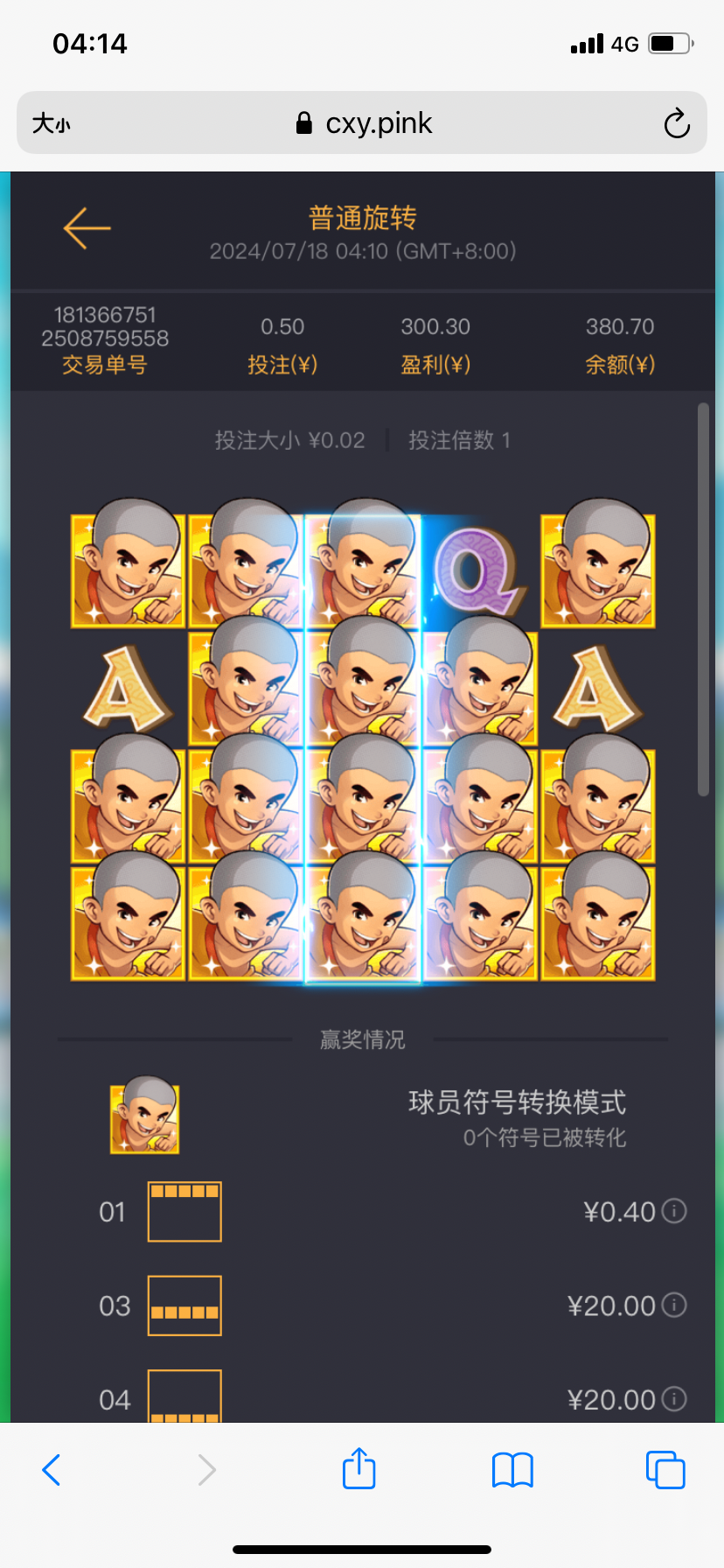This screenshot has width=724, height=1568.
Task: Open the text size options
Action: coord(52,123)
